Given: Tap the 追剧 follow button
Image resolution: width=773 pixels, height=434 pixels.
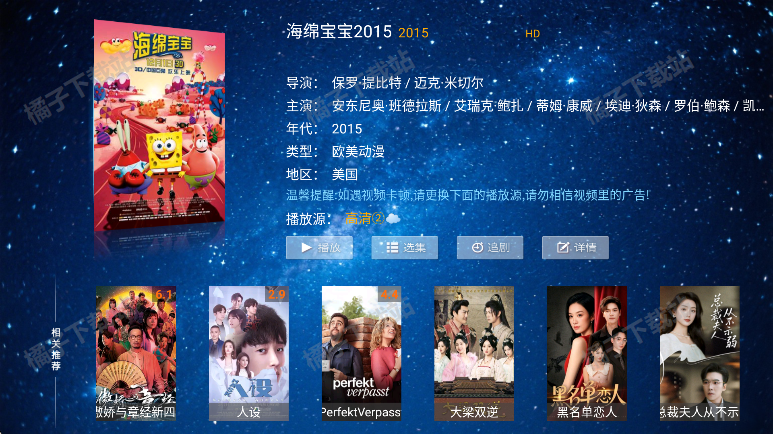Looking at the screenshot, I should 490,247.
